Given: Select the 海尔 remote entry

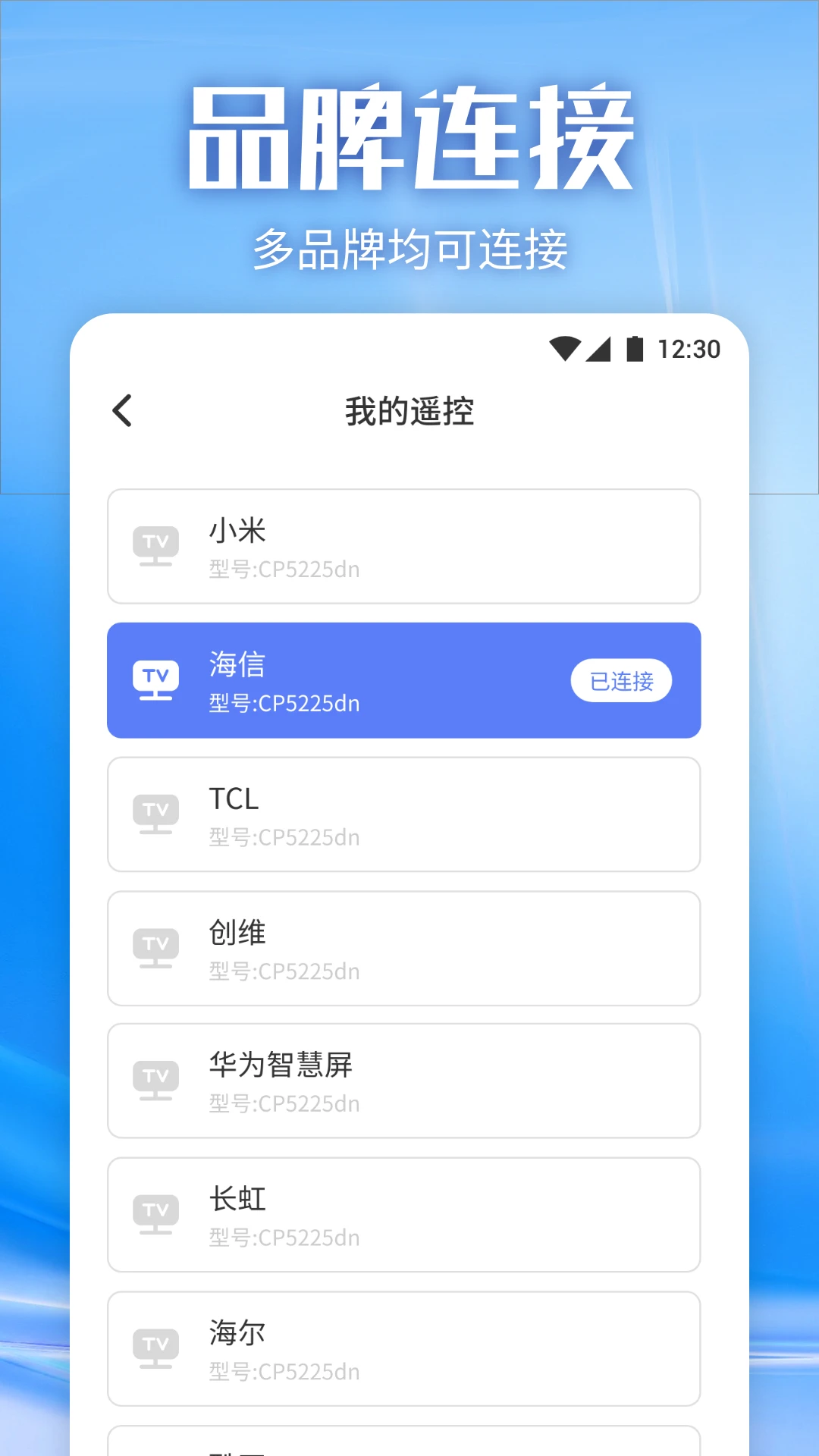Looking at the screenshot, I should pos(403,1348).
